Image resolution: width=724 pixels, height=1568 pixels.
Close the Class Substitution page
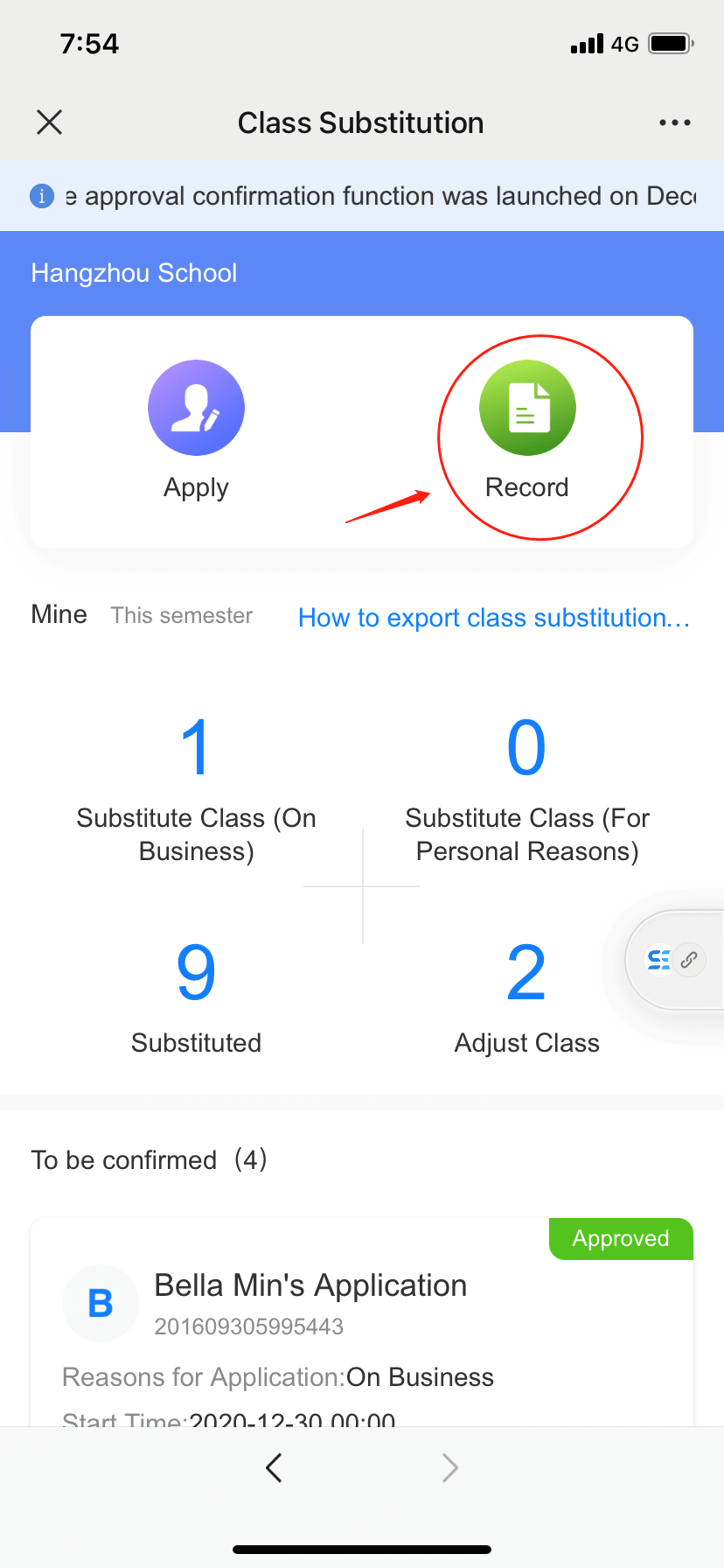tap(50, 122)
